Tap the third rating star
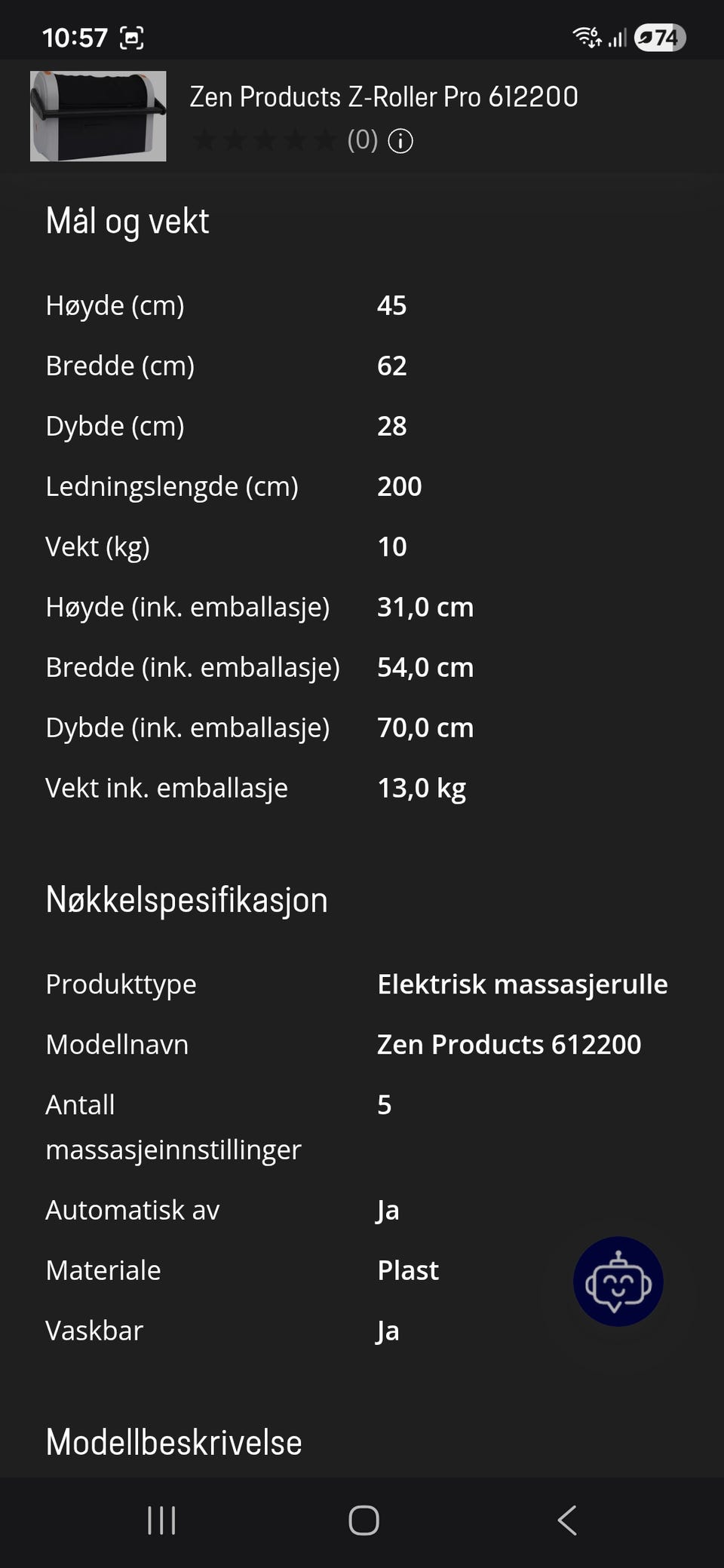This screenshot has width=724, height=1568. (265, 139)
